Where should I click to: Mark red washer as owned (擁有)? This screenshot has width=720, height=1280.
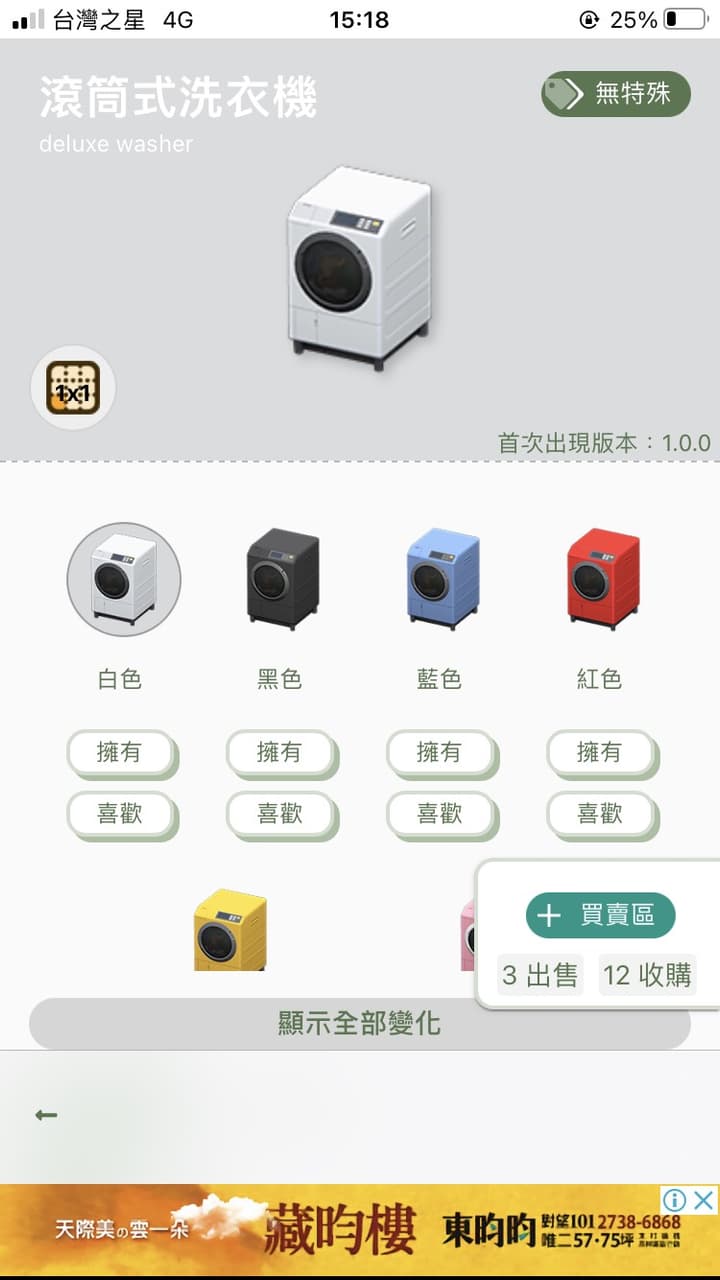click(602, 754)
